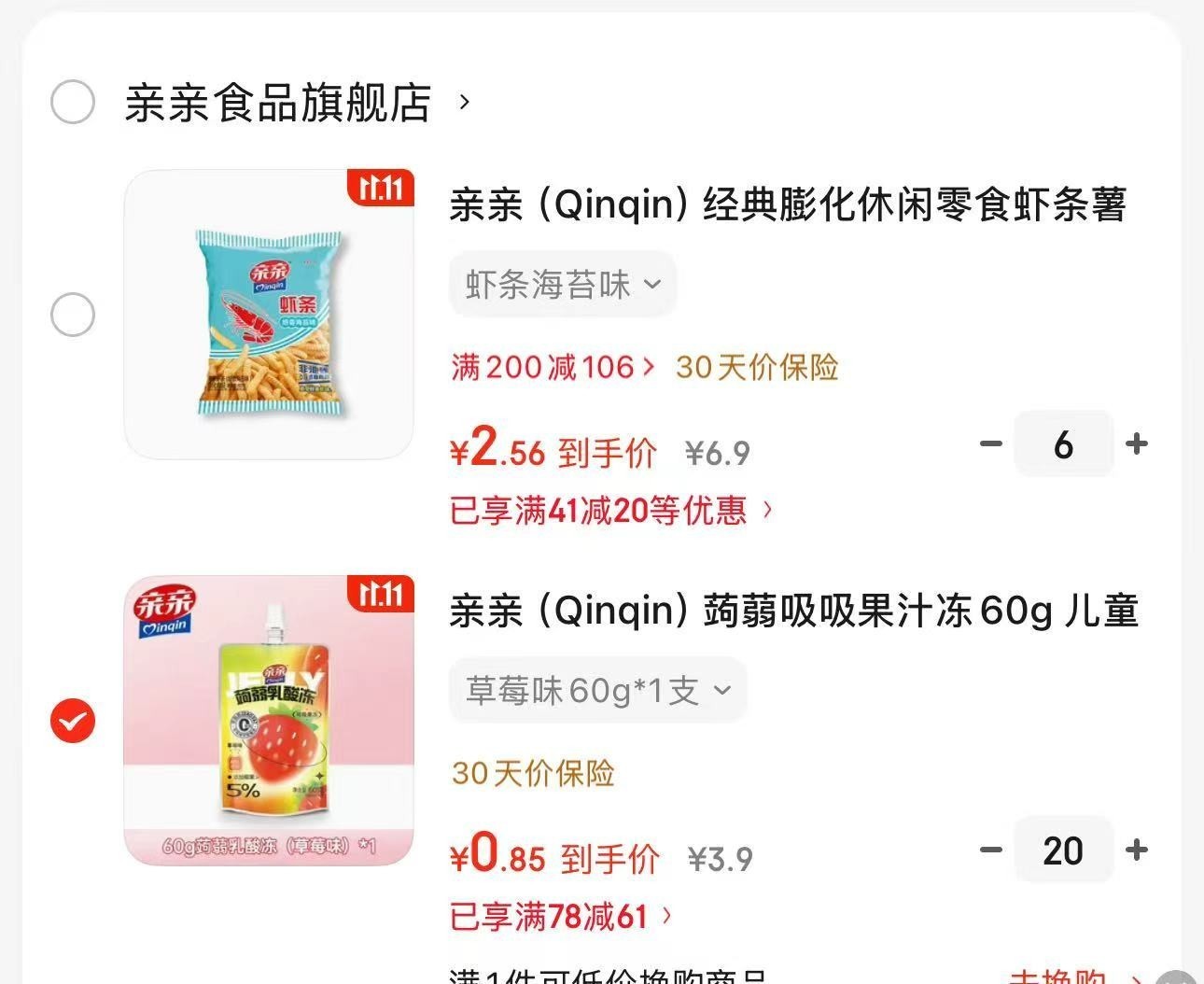1204x984 pixels.
Task: Decrease the 虾条 quantity from 6
Action: click(x=990, y=443)
